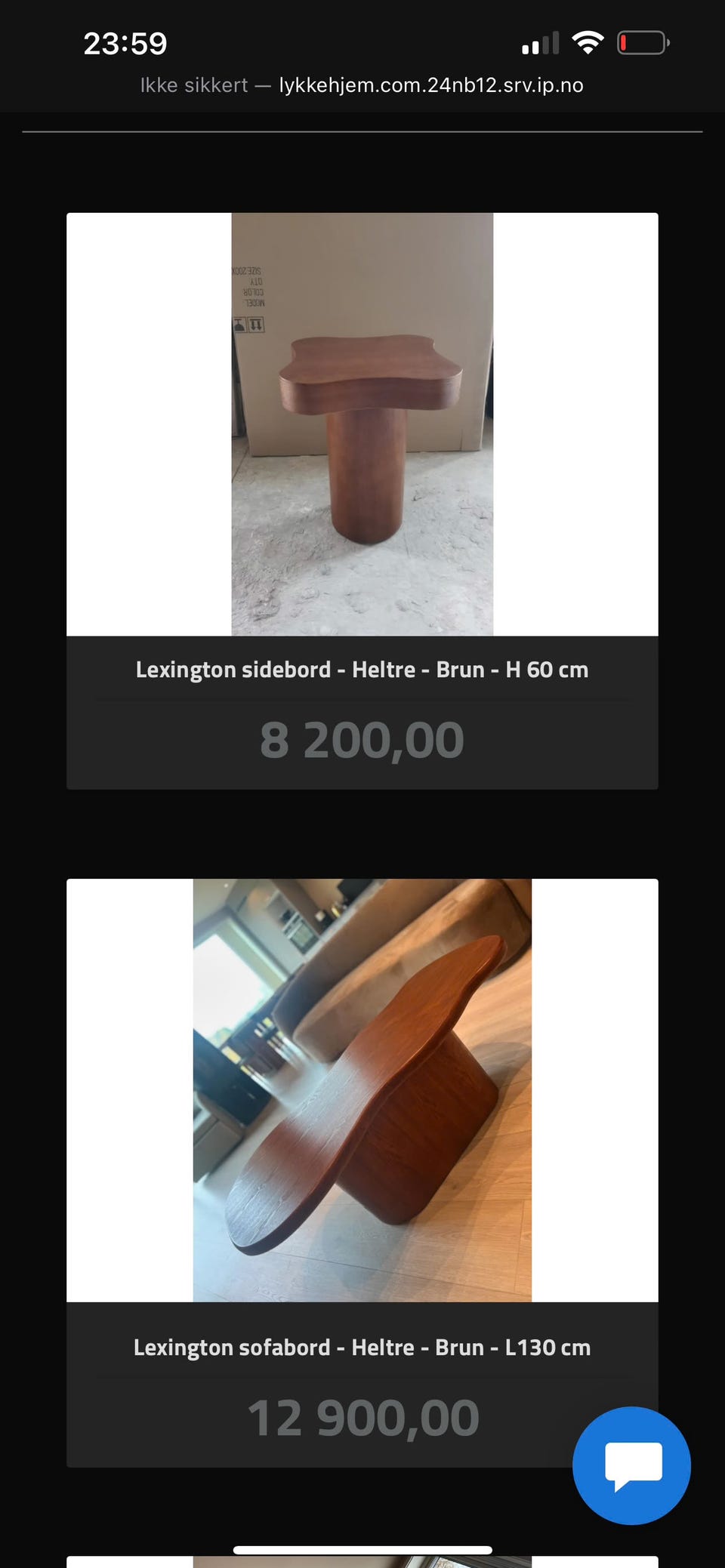Tap the Wi-Fi icon in status bar

point(588,43)
